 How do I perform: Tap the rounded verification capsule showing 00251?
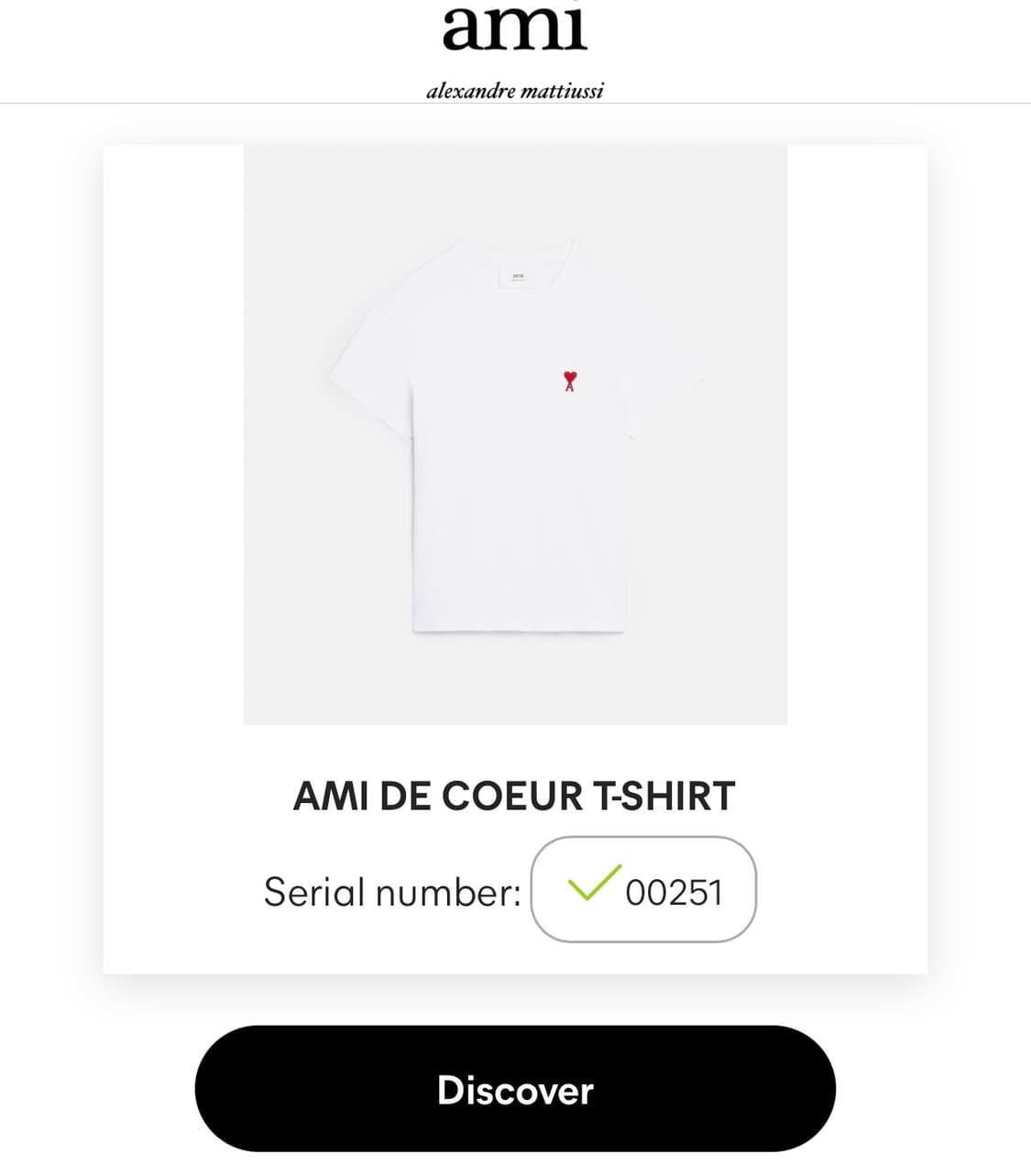[x=642, y=887]
